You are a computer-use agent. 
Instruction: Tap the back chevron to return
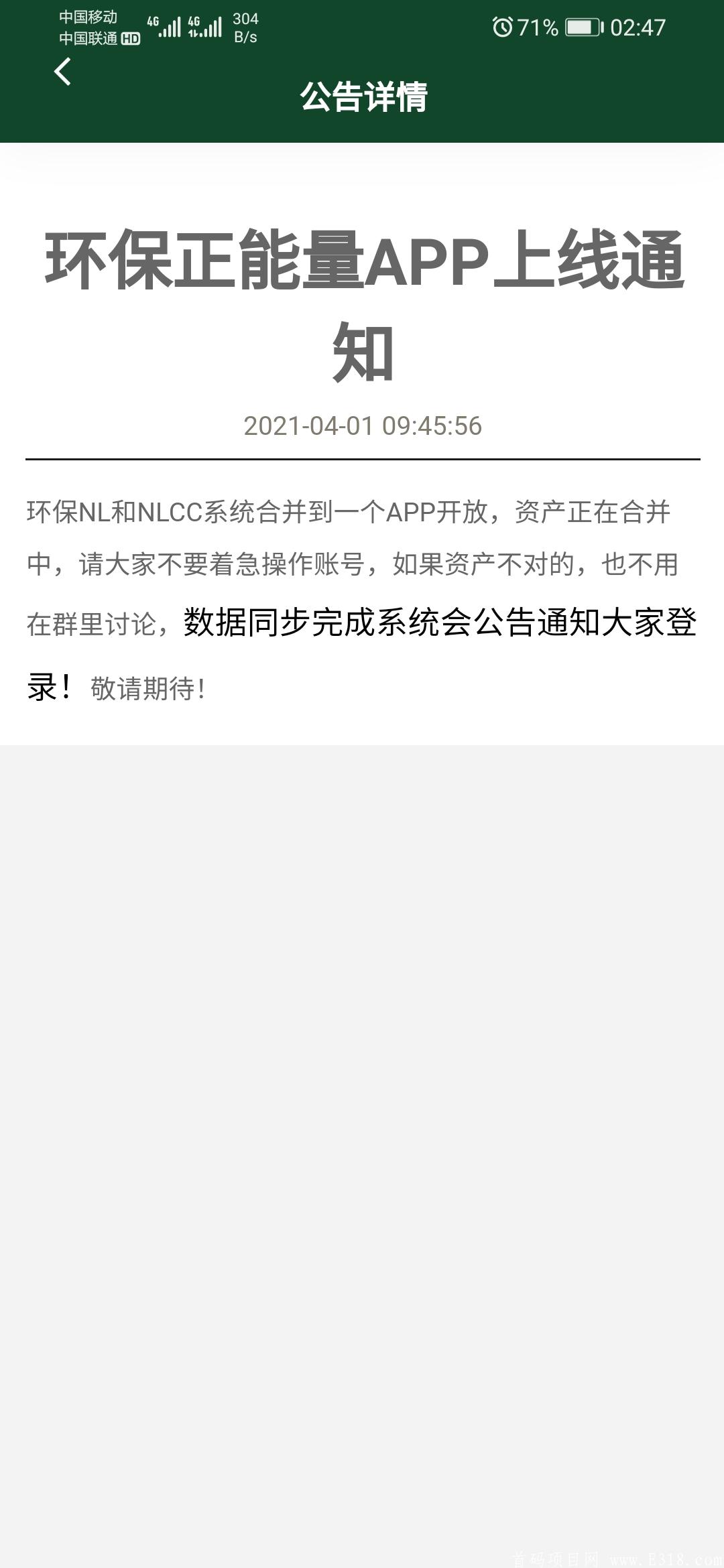(x=62, y=72)
